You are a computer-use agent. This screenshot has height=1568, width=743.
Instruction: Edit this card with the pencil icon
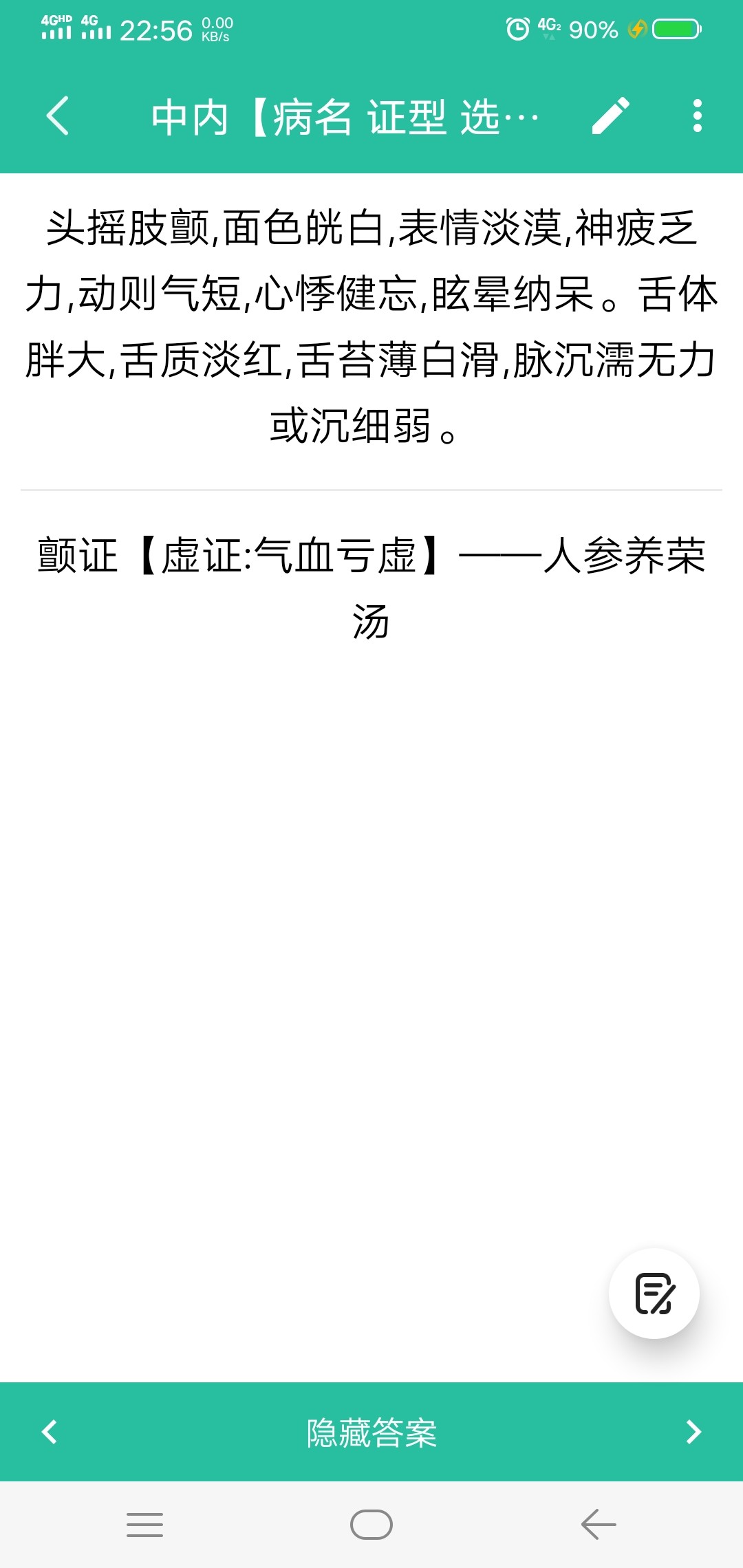pos(610,116)
